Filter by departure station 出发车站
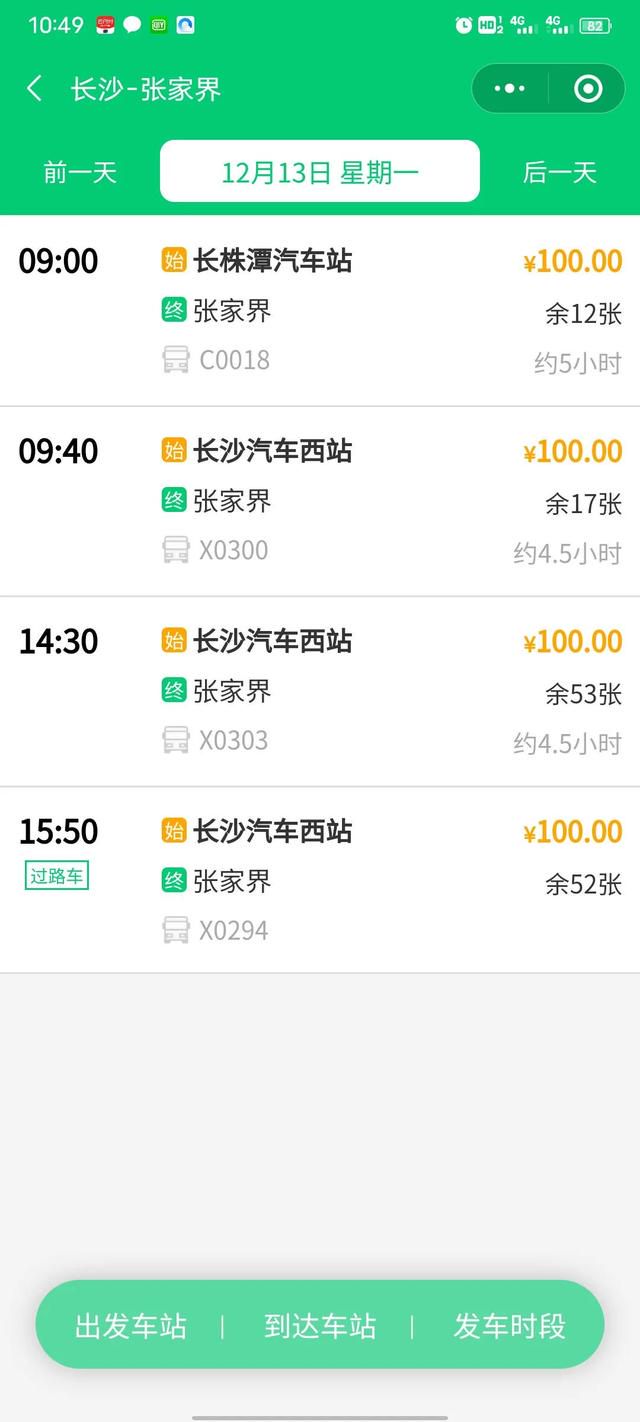Image resolution: width=640 pixels, height=1422 pixels. pos(131,1326)
